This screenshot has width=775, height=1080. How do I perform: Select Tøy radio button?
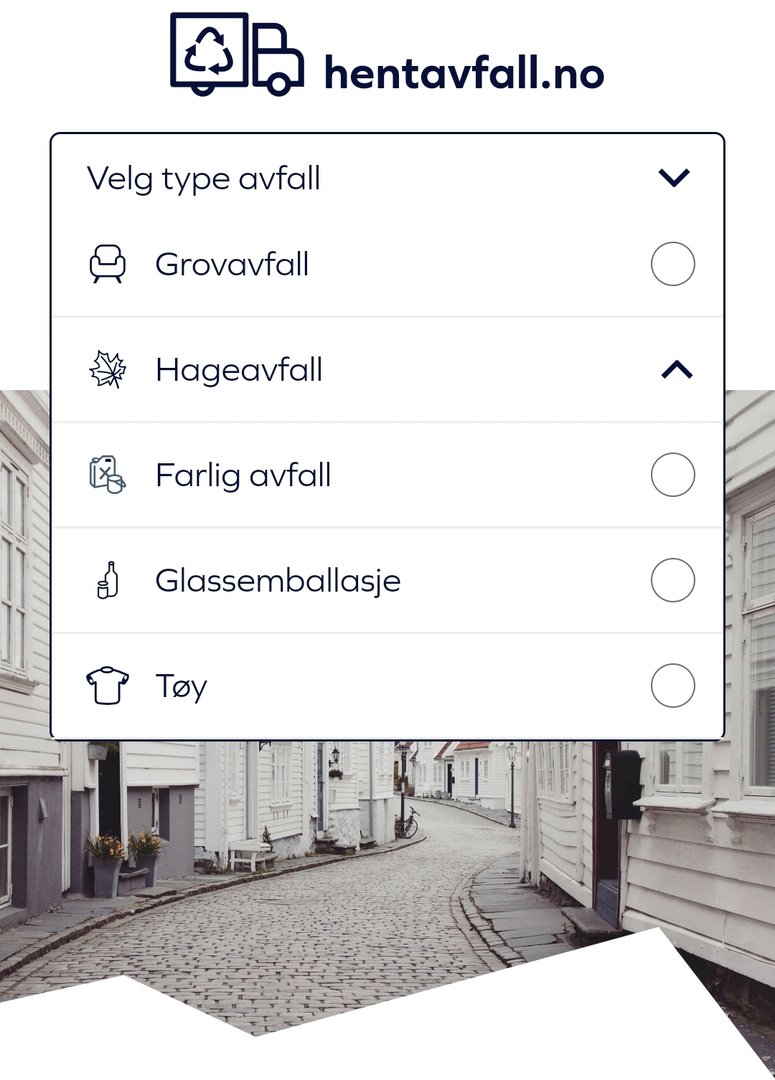(x=672, y=686)
